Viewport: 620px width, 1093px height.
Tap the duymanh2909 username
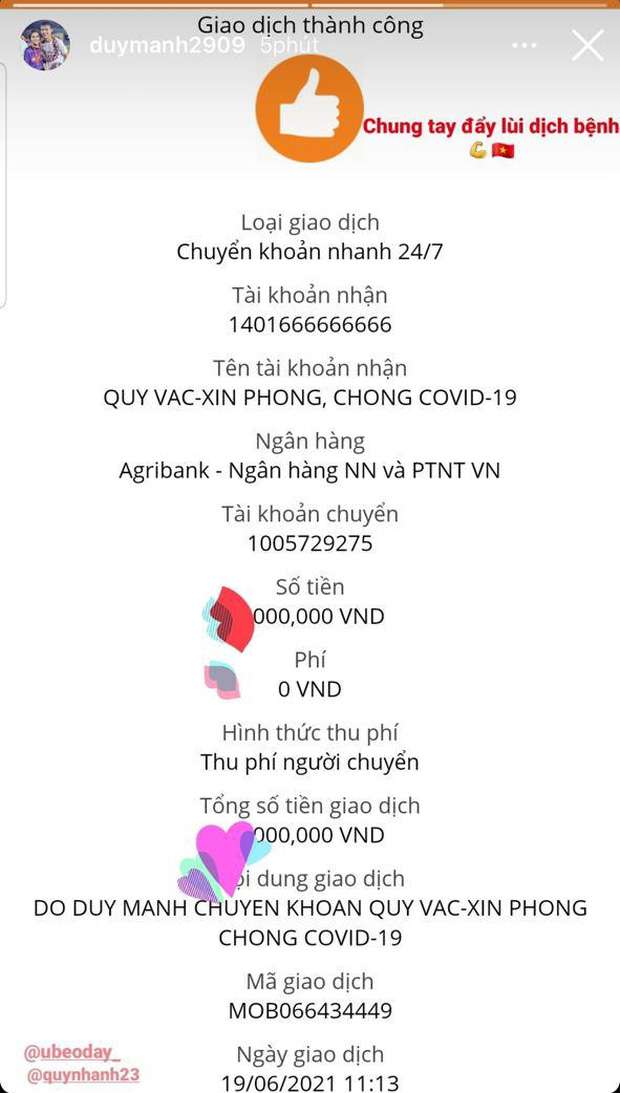[x=166, y=46]
